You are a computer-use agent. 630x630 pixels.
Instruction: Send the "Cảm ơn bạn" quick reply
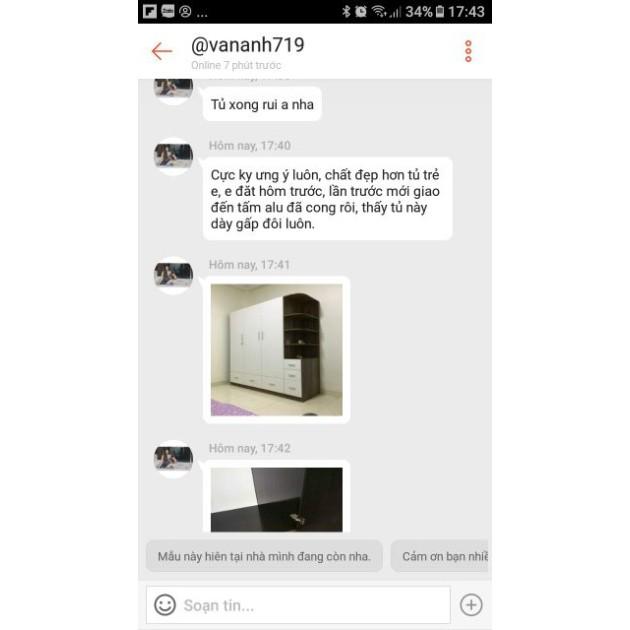[440, 556]
